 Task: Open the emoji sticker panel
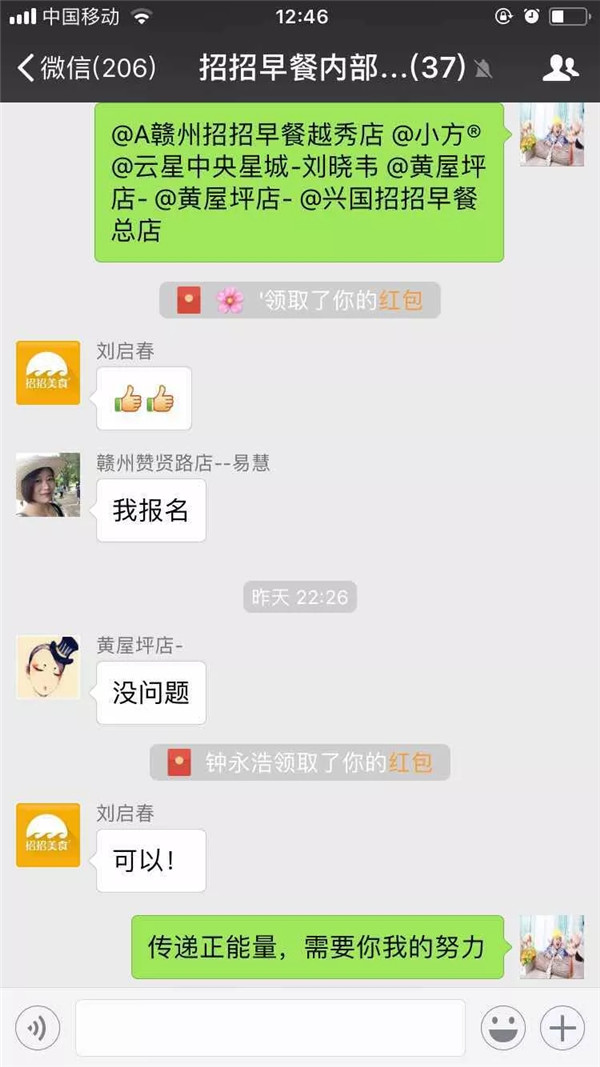point(503,1027)
